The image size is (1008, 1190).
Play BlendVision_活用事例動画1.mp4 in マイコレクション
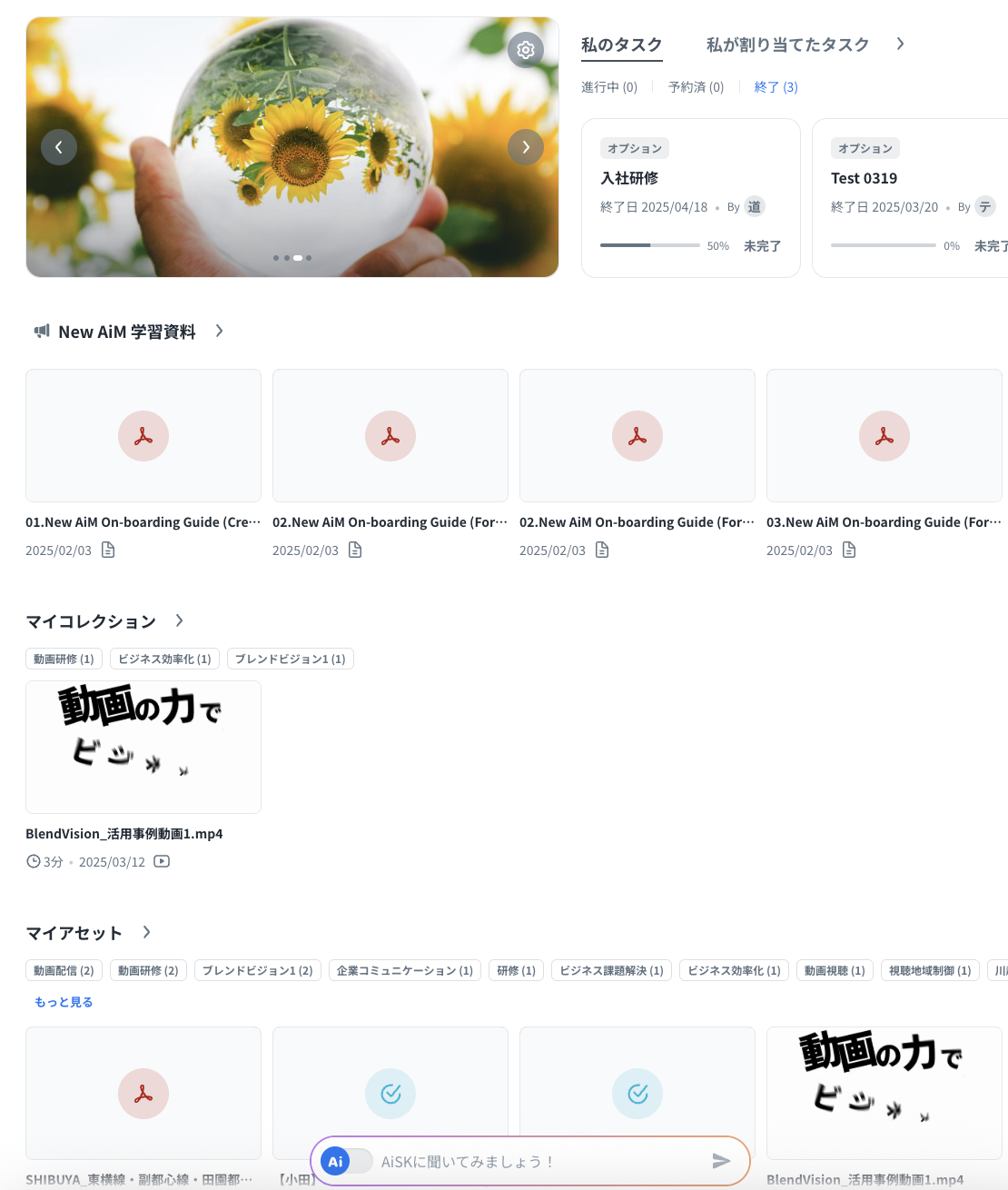pos(143,747)
